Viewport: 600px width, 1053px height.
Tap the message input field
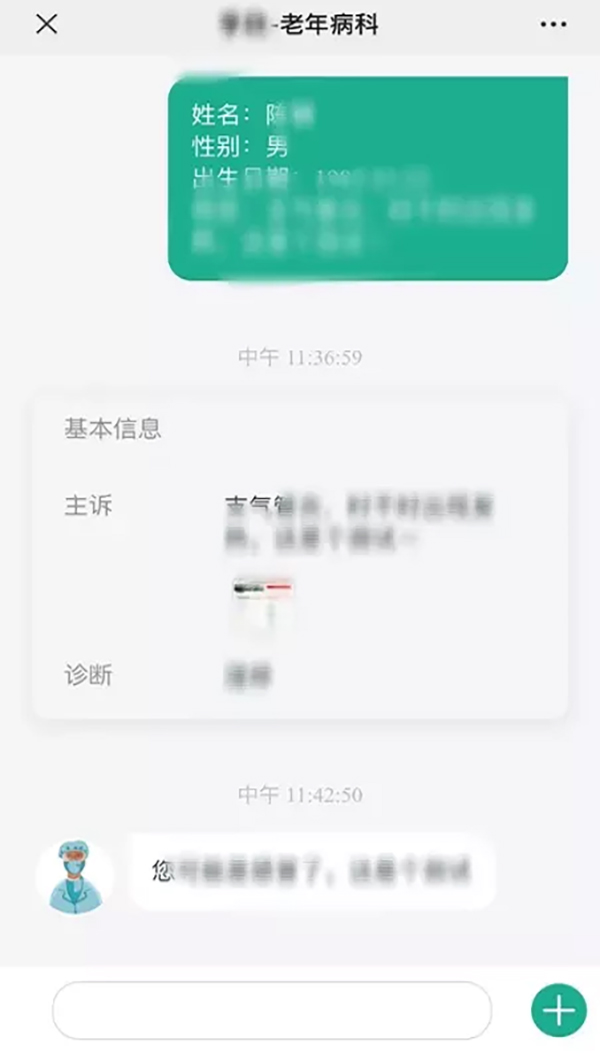(x=271, y=1010)
